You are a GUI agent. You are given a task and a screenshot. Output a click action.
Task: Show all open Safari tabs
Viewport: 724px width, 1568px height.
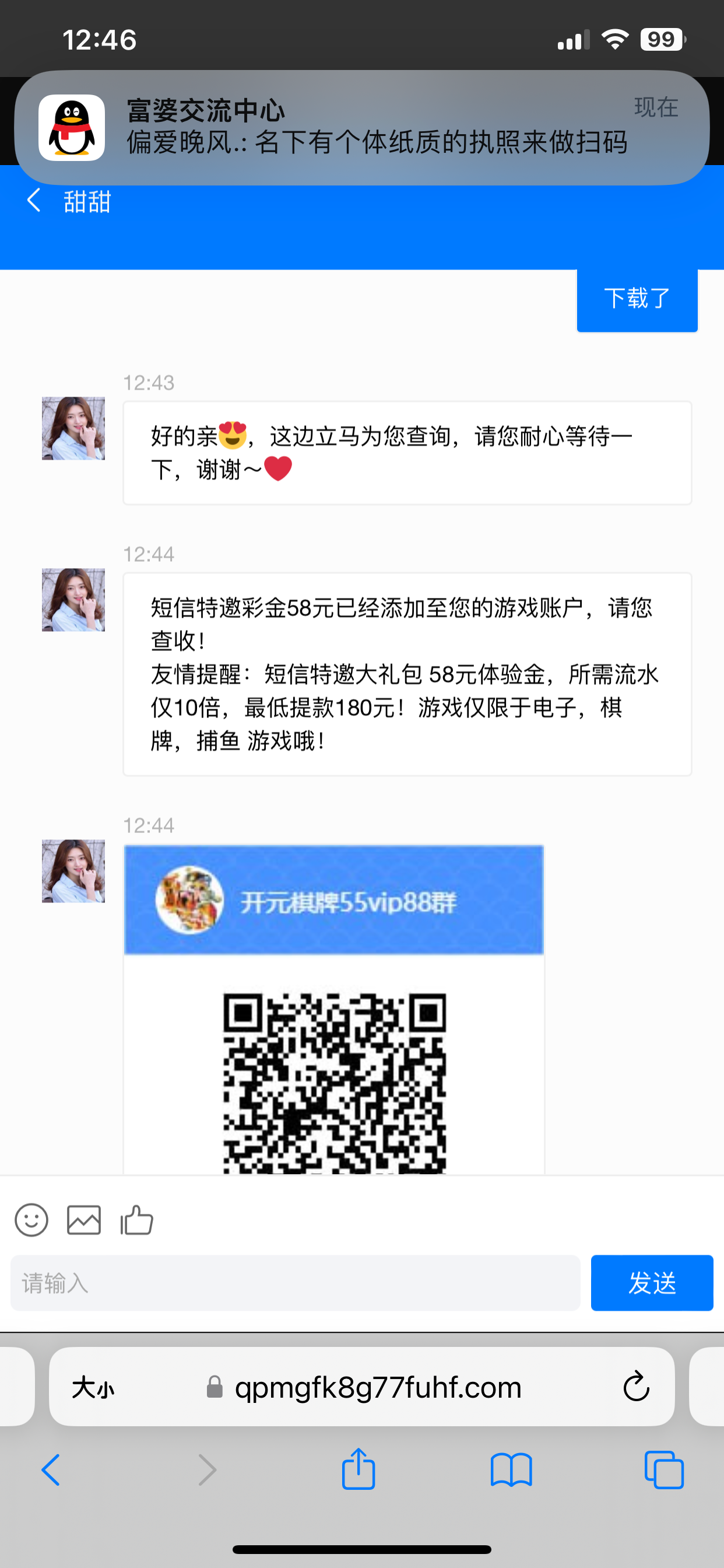664,1470
